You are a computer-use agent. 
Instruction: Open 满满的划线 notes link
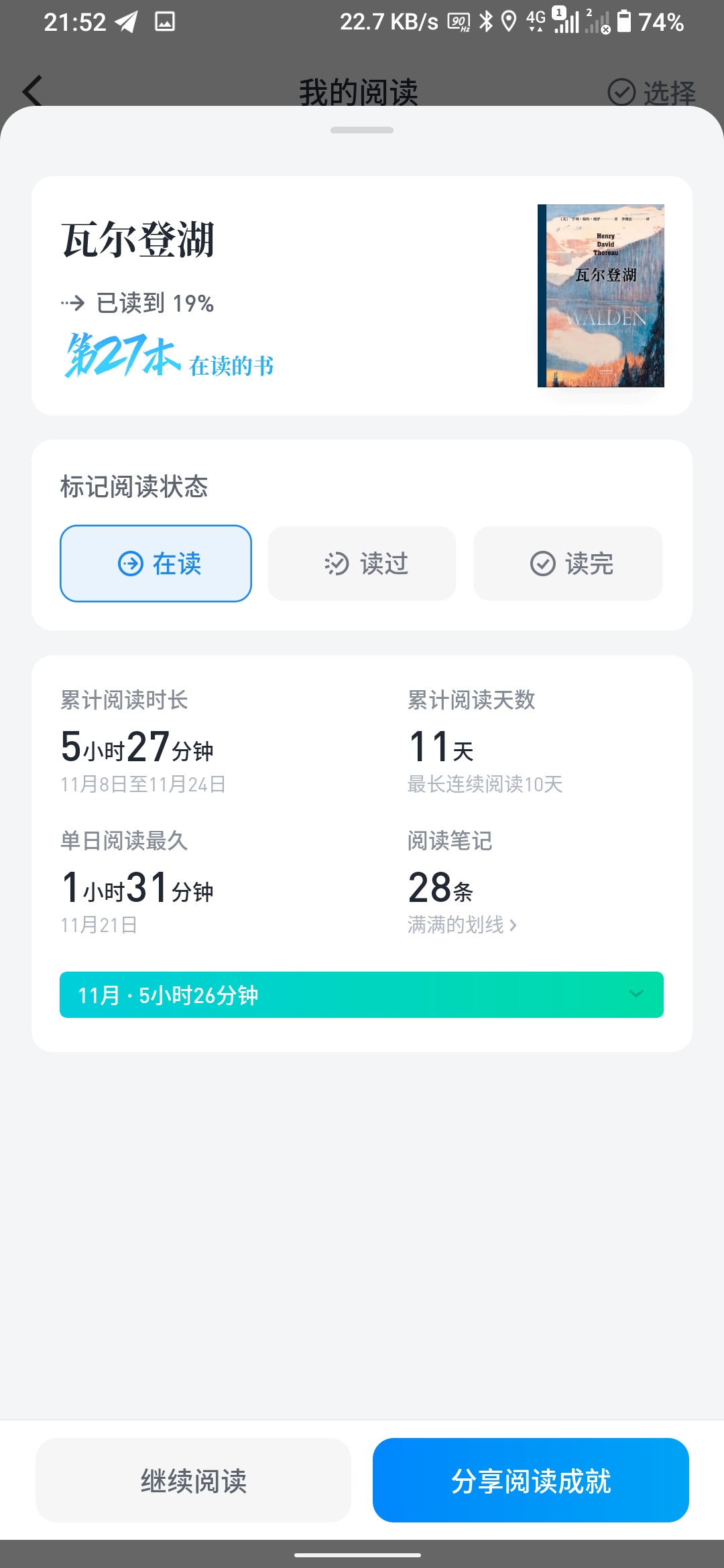click(462, 925)
